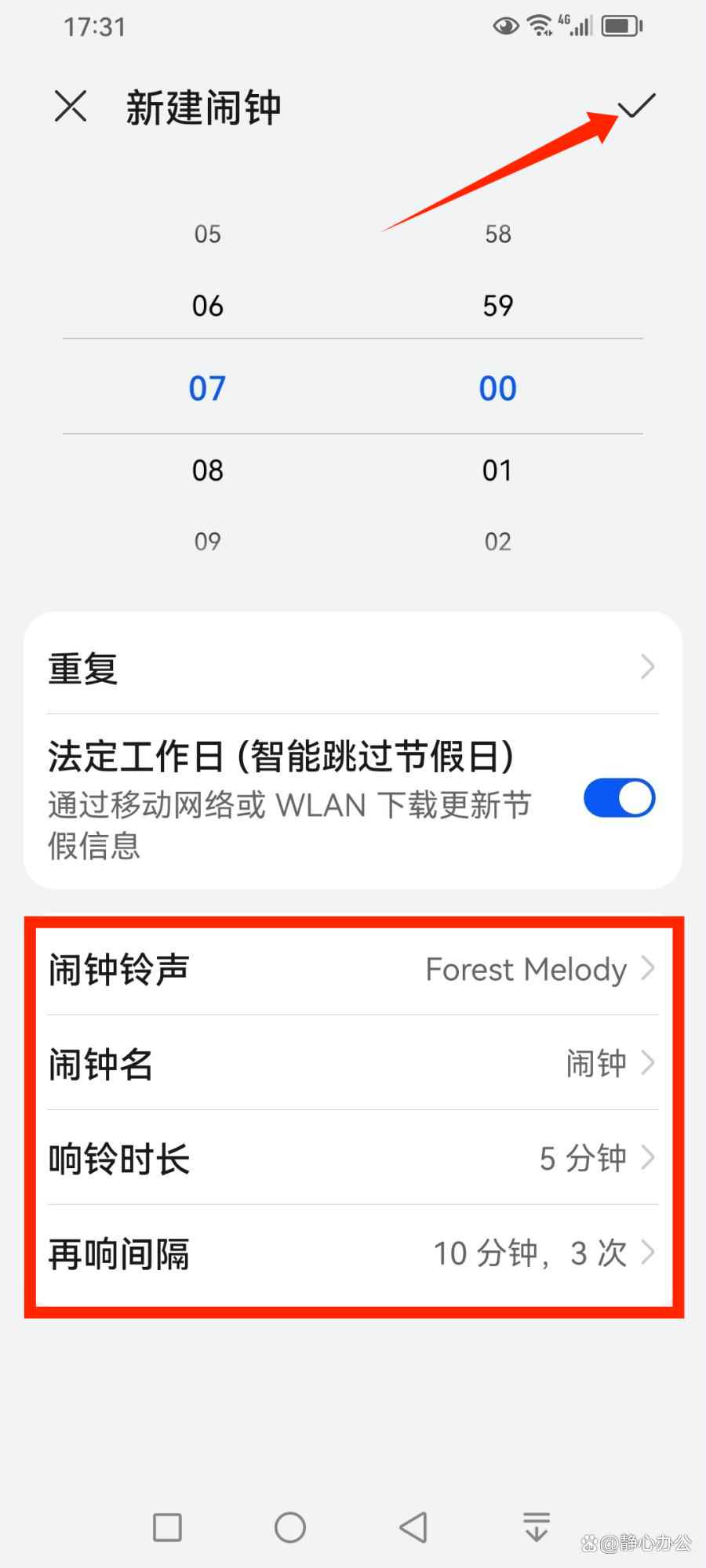Change 响铃时长 ring duration
This screenshot has width=706, height=1568.
(353, 1158)
